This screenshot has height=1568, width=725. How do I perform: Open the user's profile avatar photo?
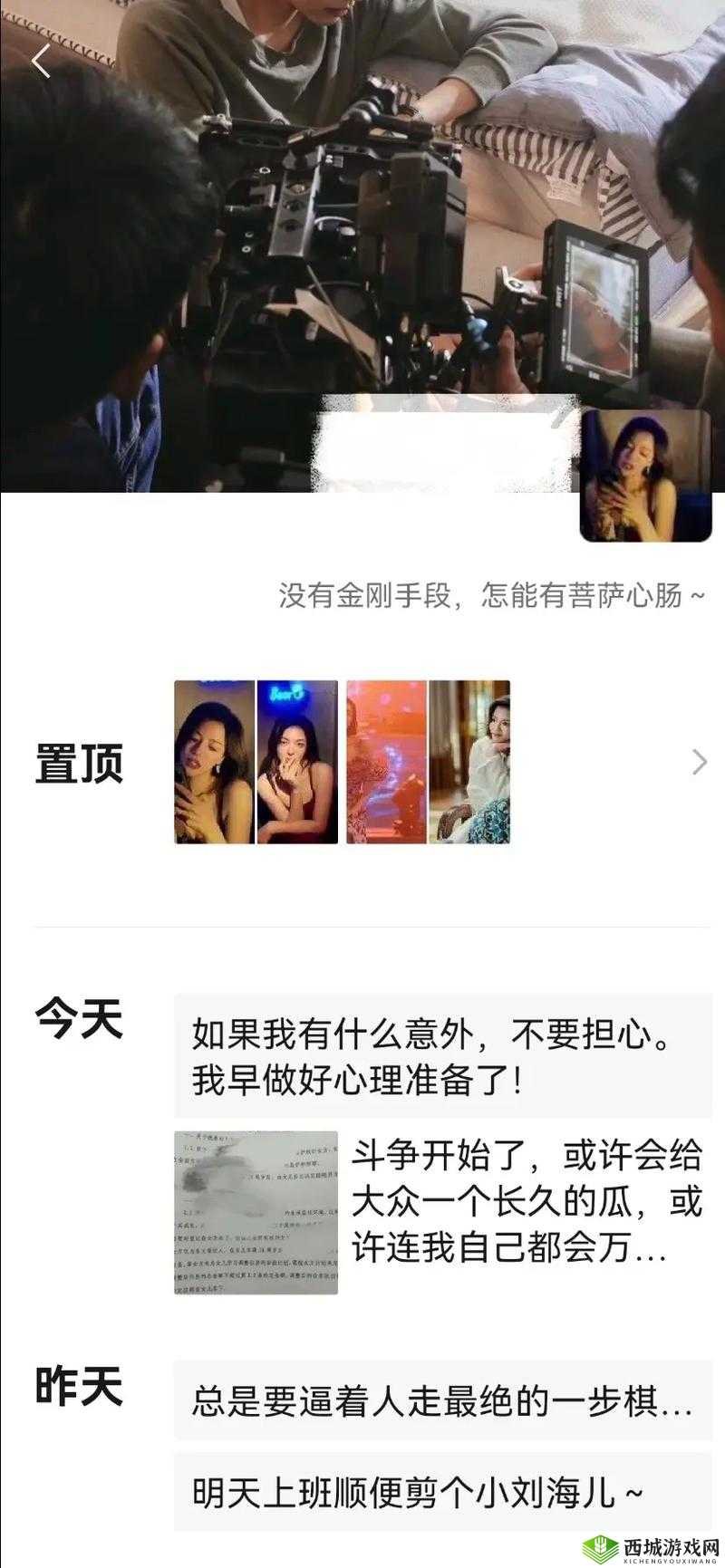coord(645,475)
